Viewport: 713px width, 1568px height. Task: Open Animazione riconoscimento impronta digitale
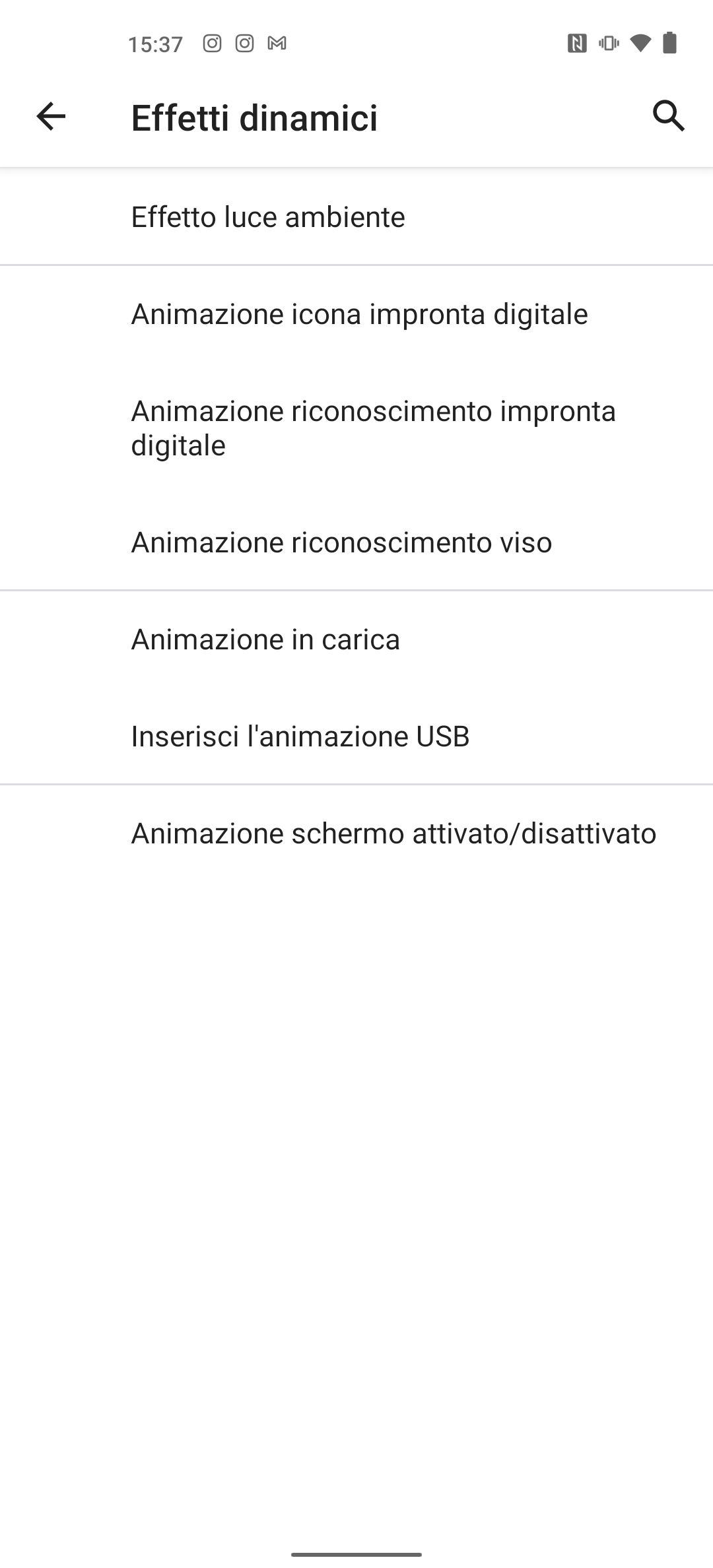[356, 428]
